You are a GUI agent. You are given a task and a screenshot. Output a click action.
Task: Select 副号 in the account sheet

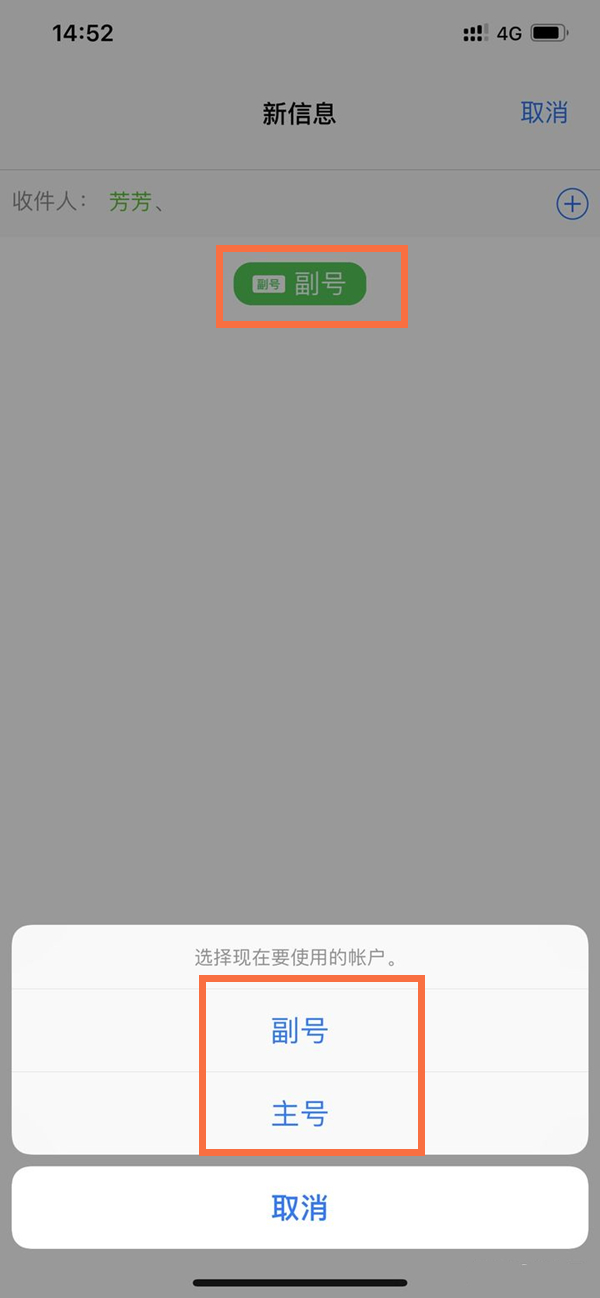(x=300, y=1031)
